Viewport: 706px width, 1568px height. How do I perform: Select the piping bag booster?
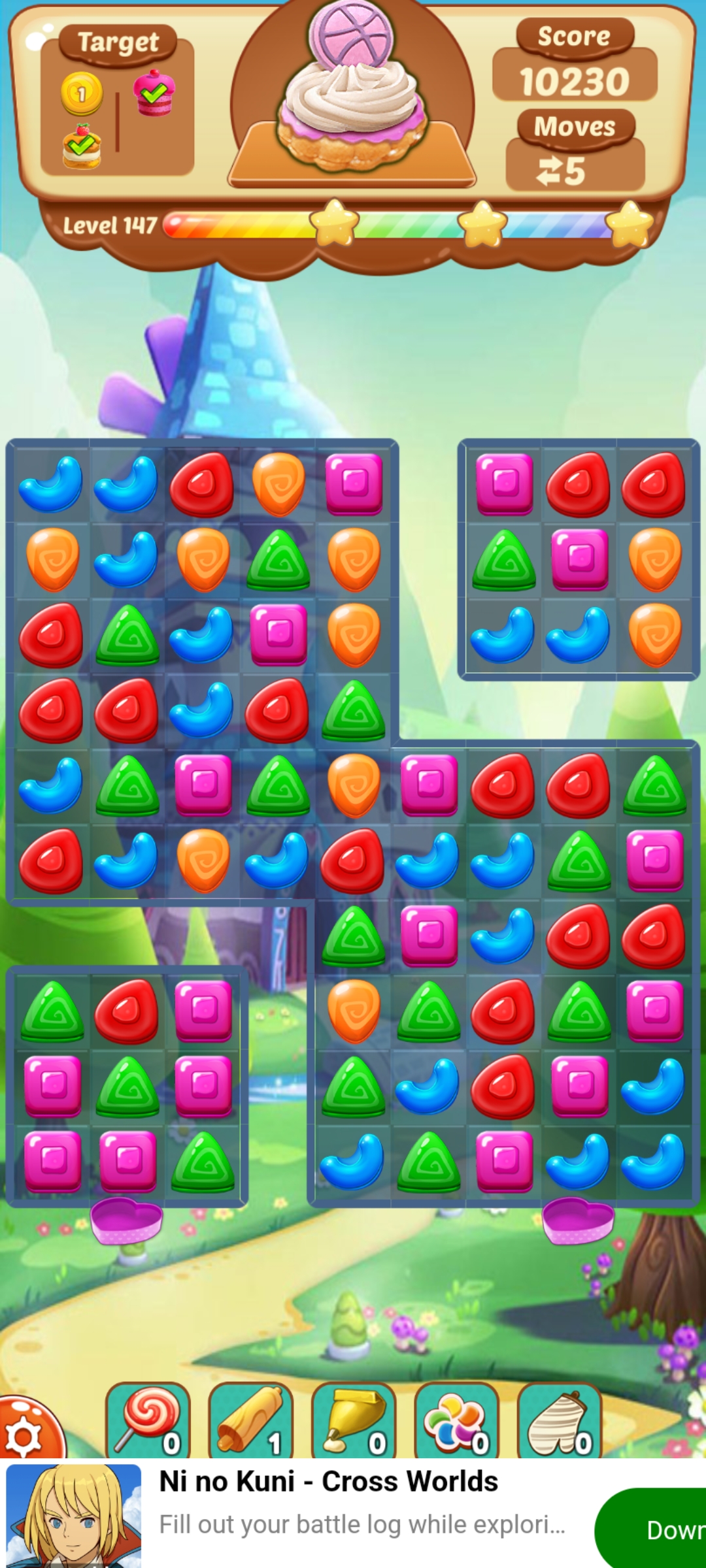pos(354,1420)
